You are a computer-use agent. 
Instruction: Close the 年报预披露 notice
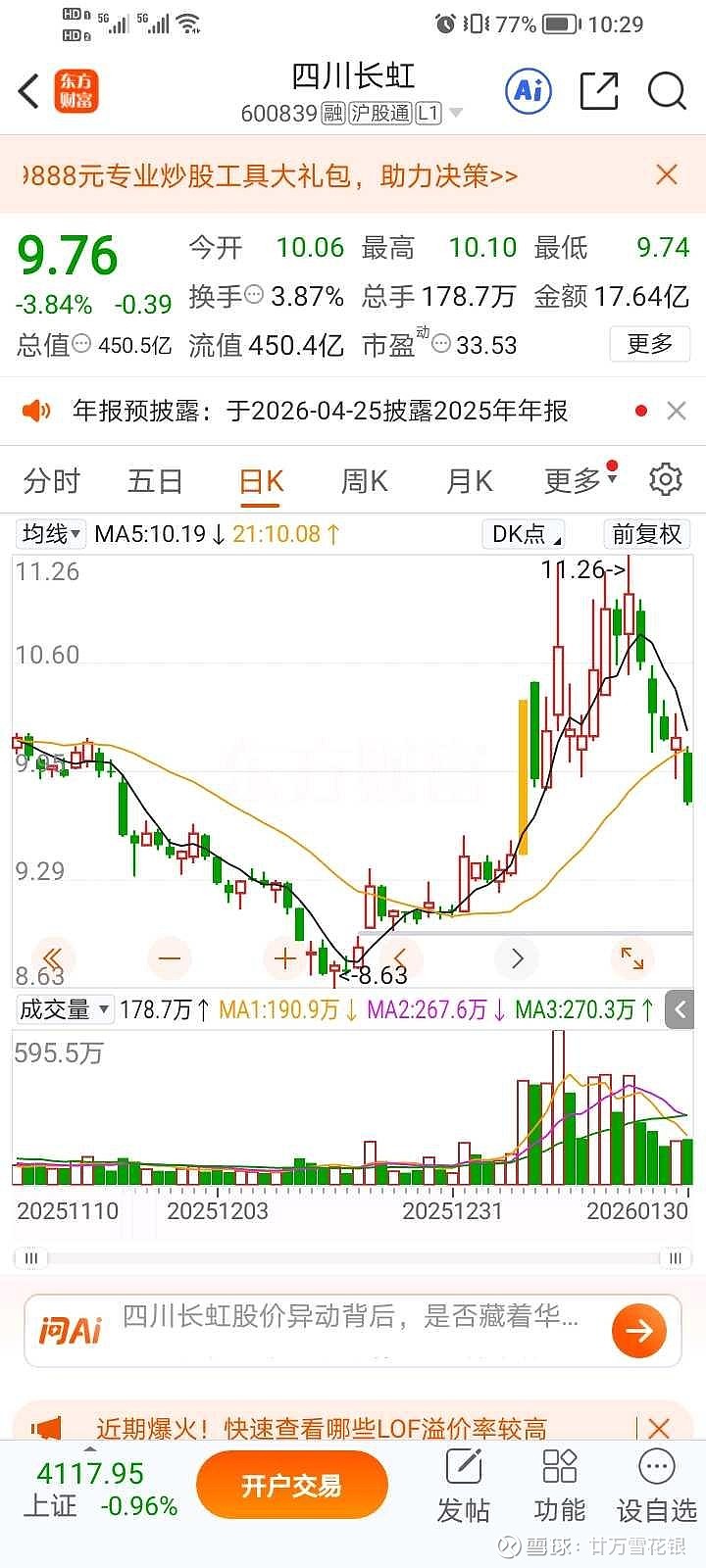pos(677,411)
